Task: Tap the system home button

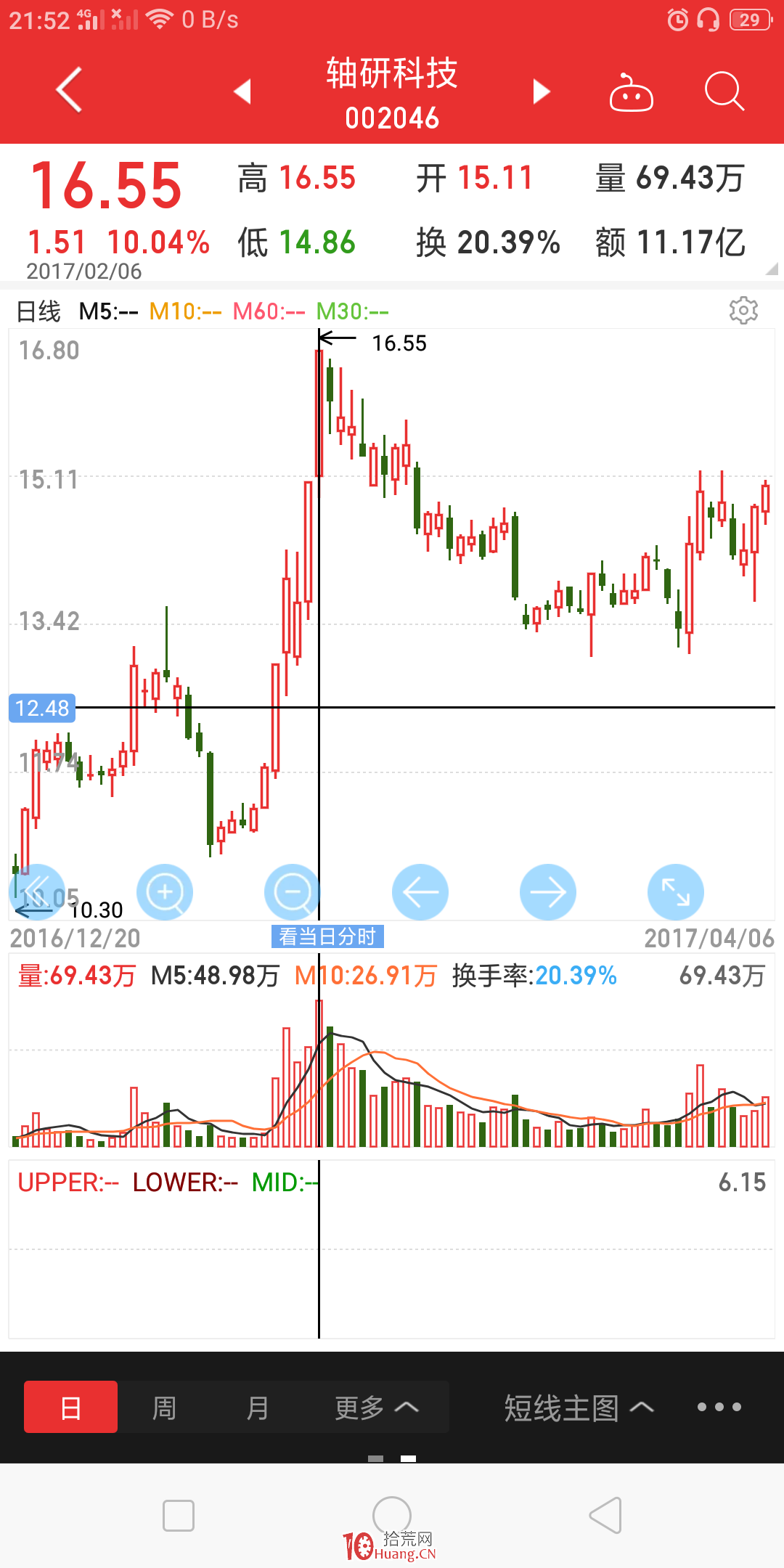Action: click(x=392, y=1515)
